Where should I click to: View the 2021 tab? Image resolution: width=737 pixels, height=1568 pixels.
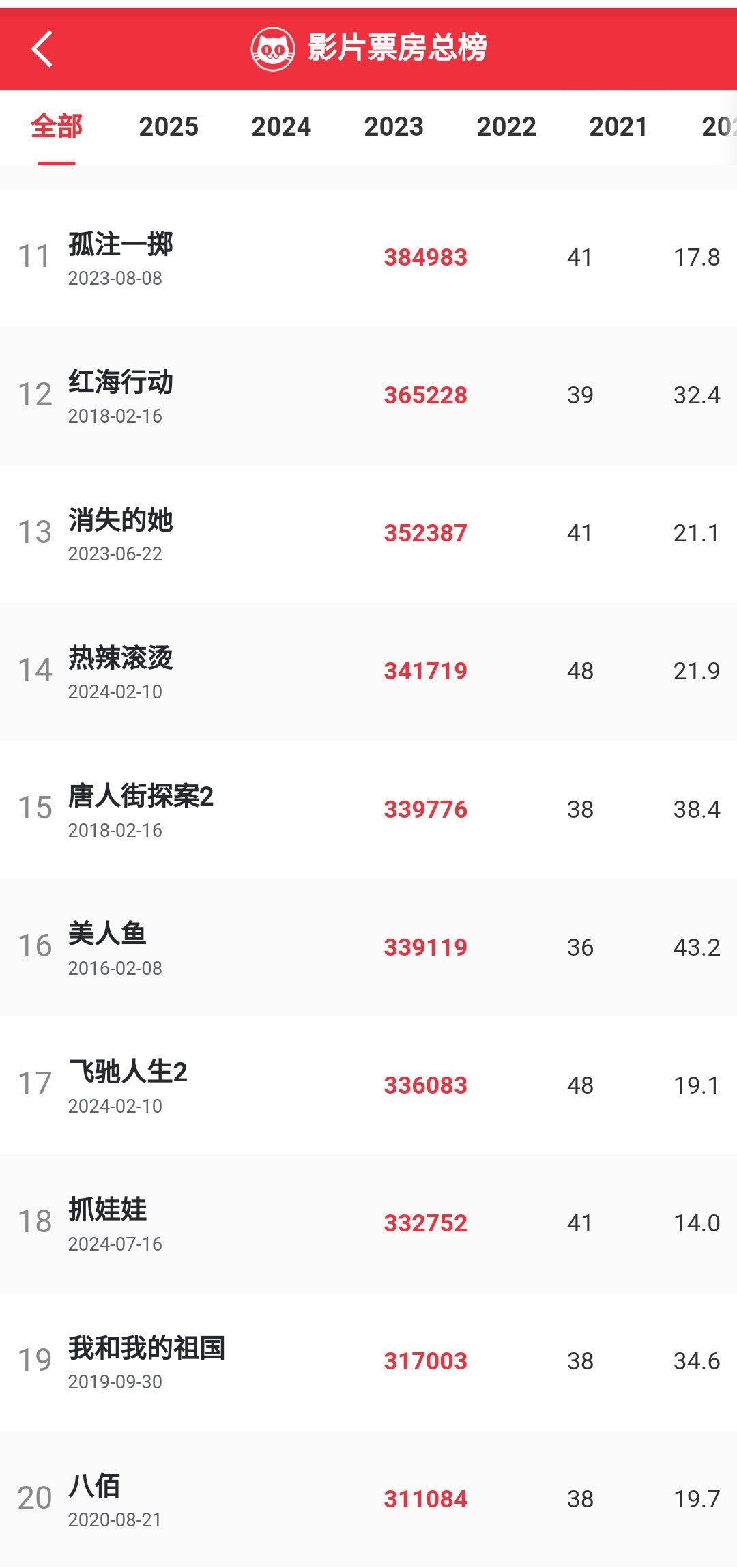[618, 127]
